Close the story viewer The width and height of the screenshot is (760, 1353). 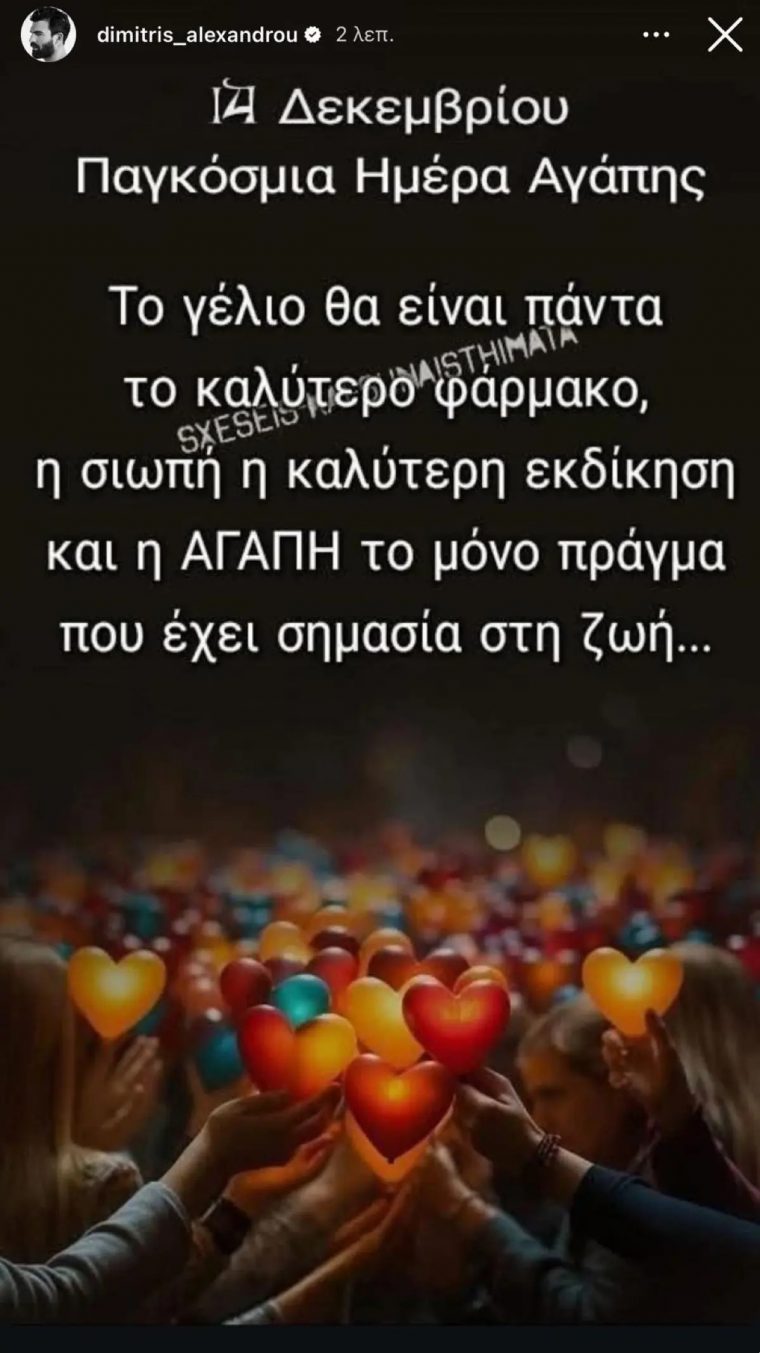coord(724,35)
